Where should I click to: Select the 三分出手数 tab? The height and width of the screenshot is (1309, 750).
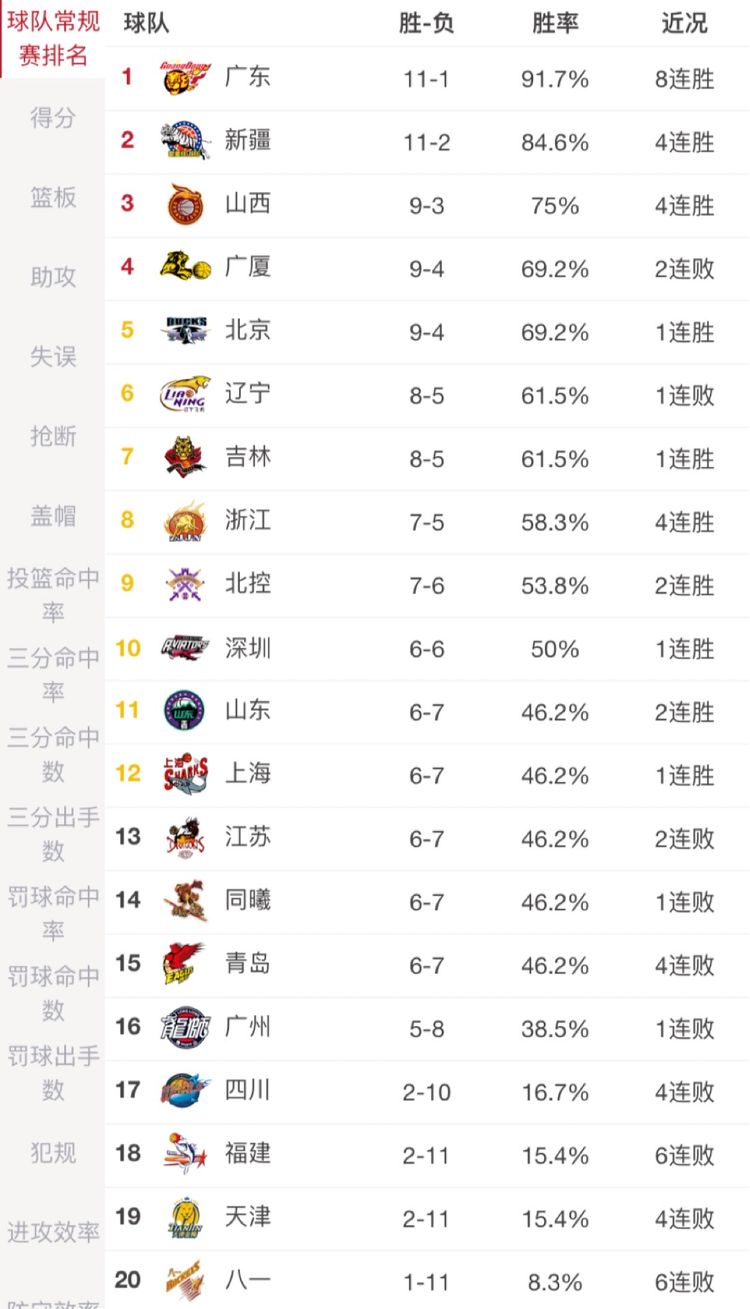pyautogui.click(x=53, y=834)
